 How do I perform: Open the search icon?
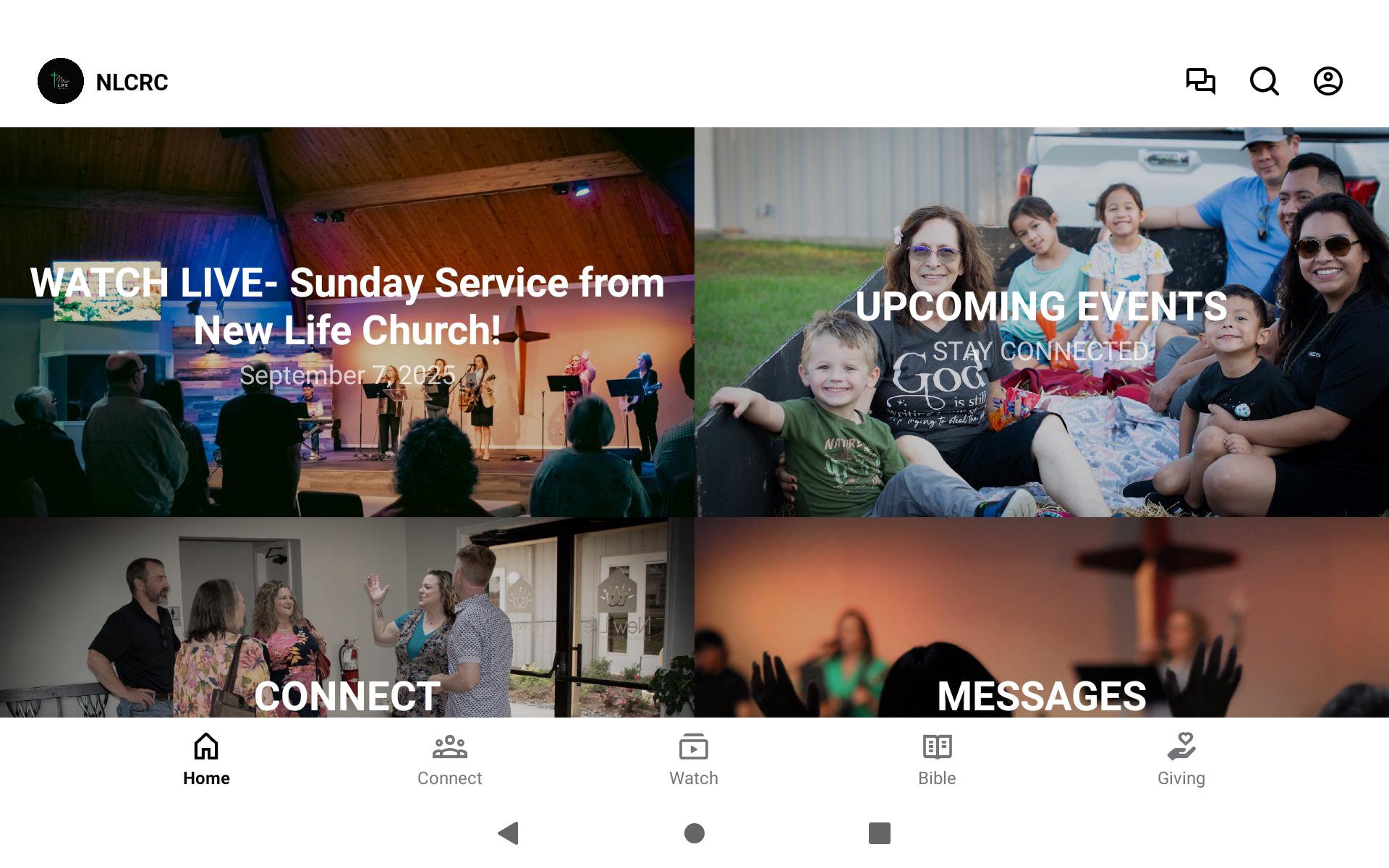[x=1264, y=81]
